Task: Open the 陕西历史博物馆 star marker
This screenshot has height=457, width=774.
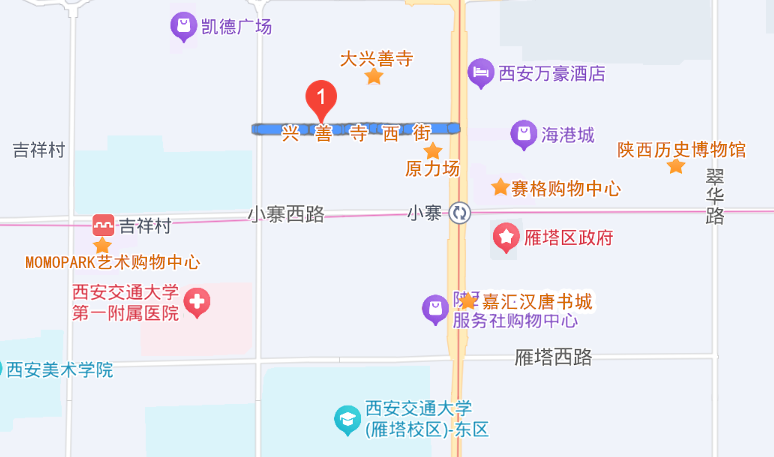Action: [x=677, y=166]
